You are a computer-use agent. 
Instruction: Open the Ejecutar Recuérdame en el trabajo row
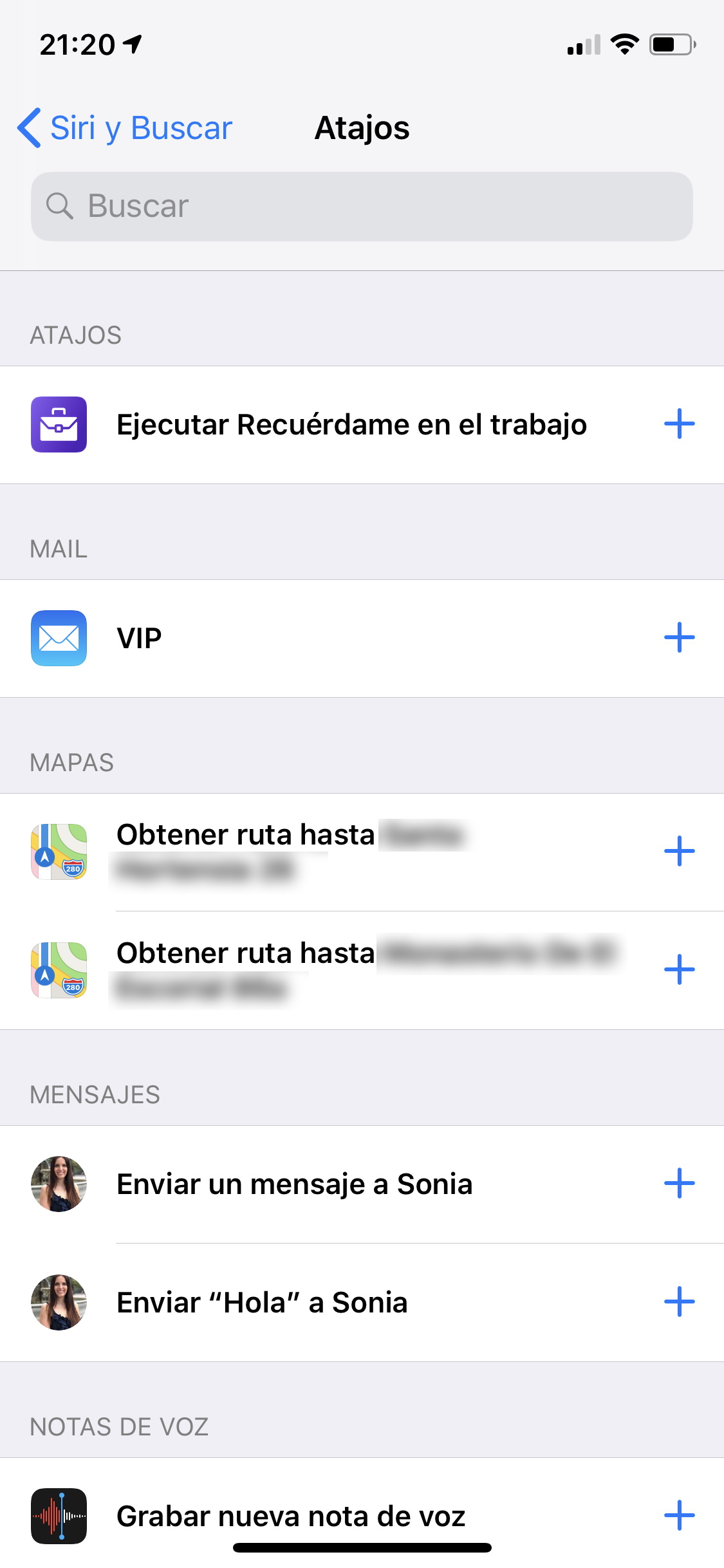[x=362, y=425]
